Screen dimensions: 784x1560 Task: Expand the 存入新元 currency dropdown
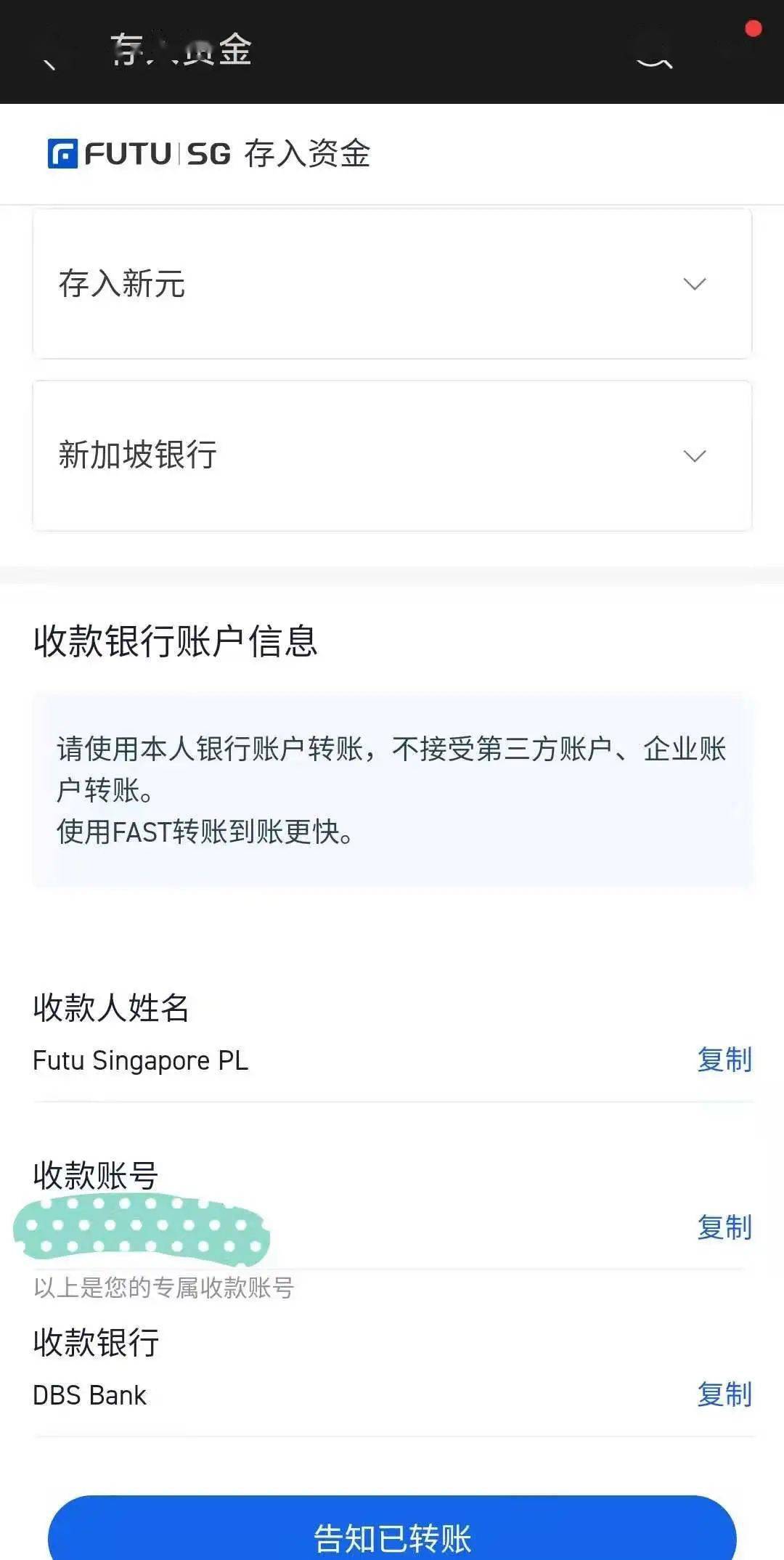click(x=392, y=283)
